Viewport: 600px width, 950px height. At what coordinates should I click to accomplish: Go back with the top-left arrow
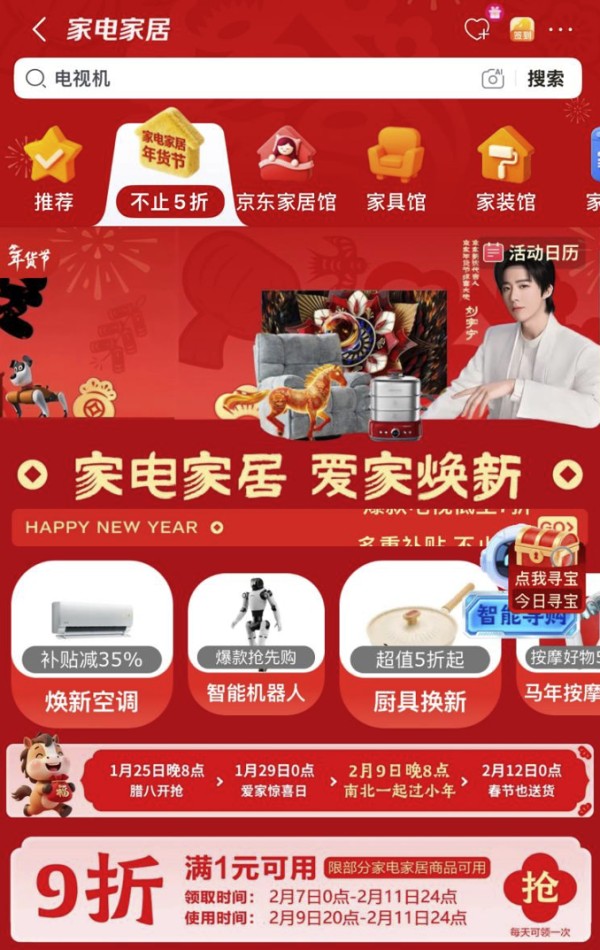click(x=39, y=30)
